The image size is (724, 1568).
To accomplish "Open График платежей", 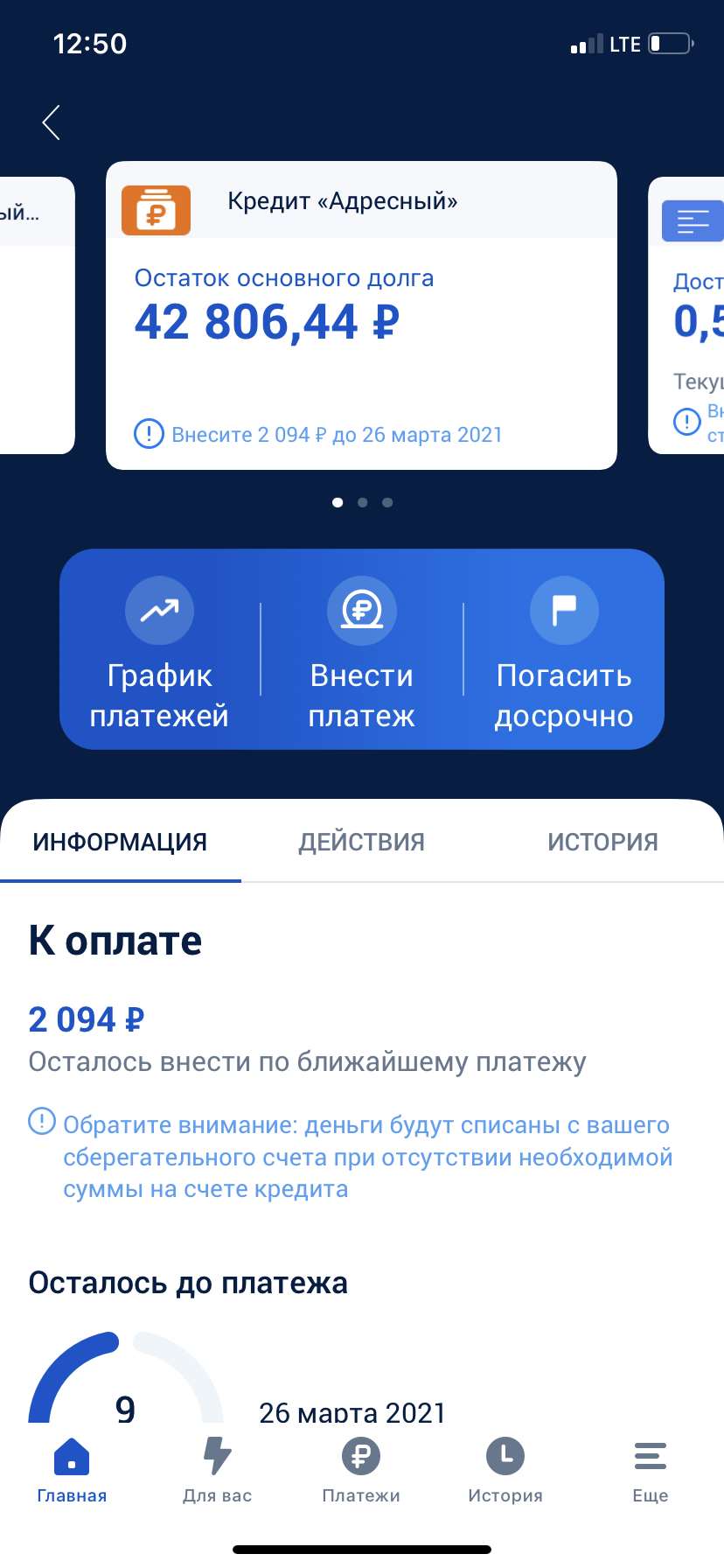I will [159, 652].
